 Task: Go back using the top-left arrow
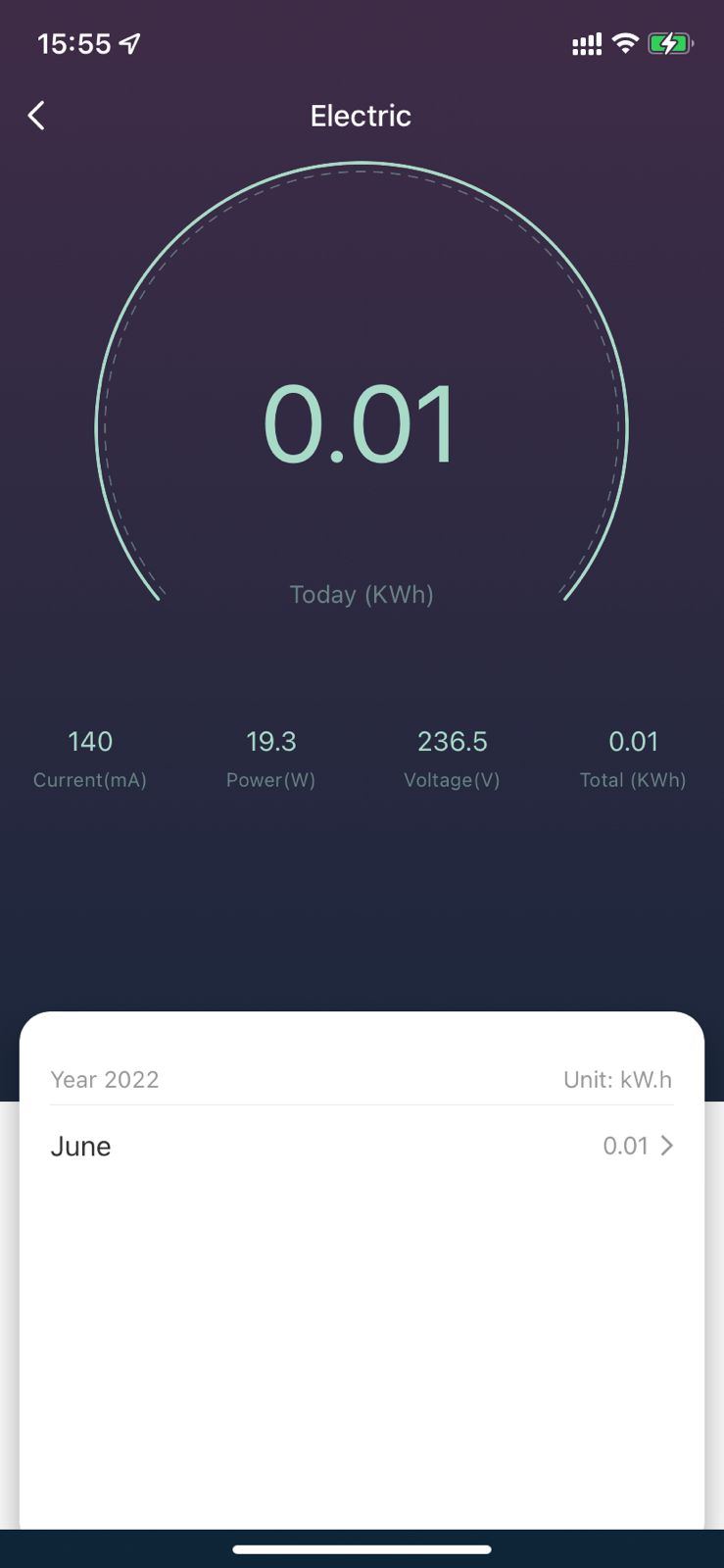coord(36,116)
